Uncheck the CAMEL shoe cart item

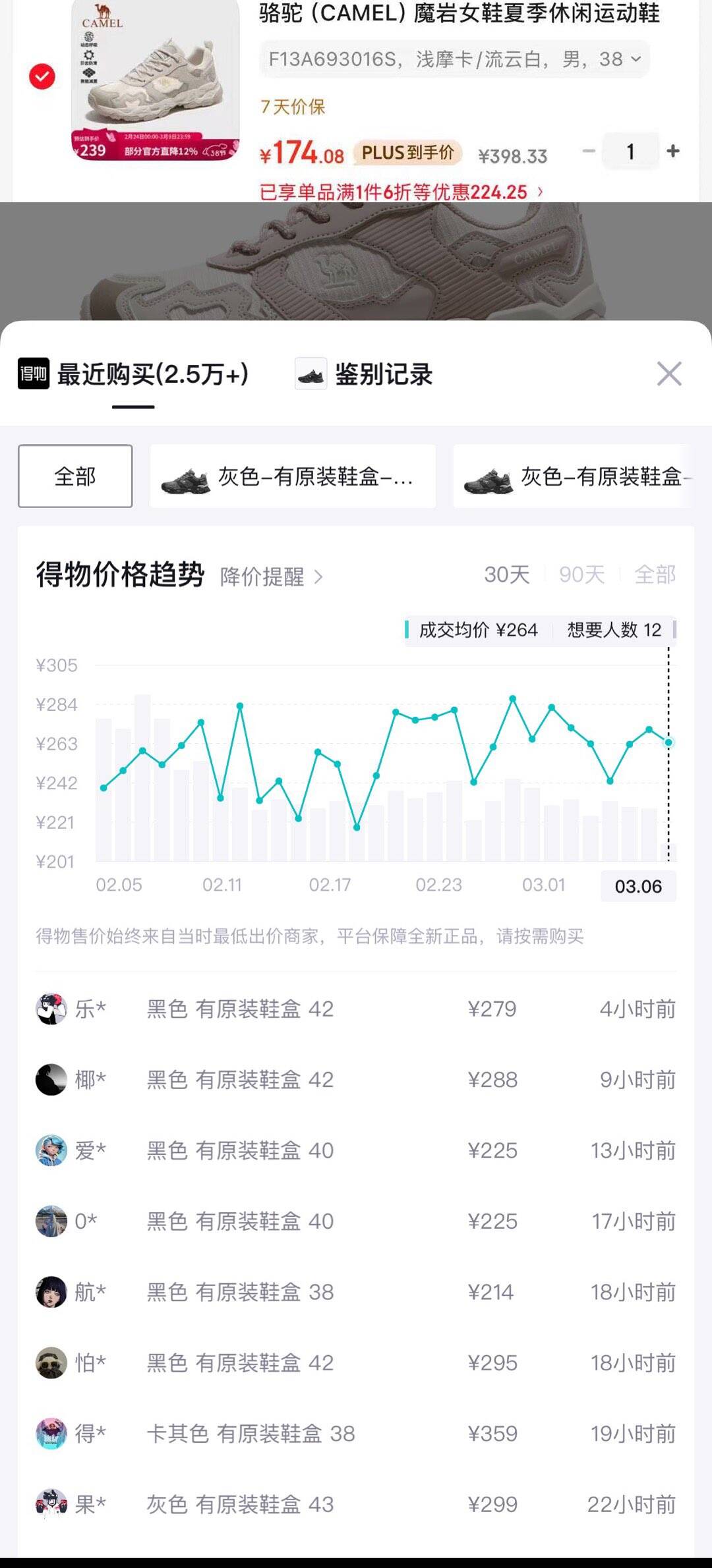point(42,76)
